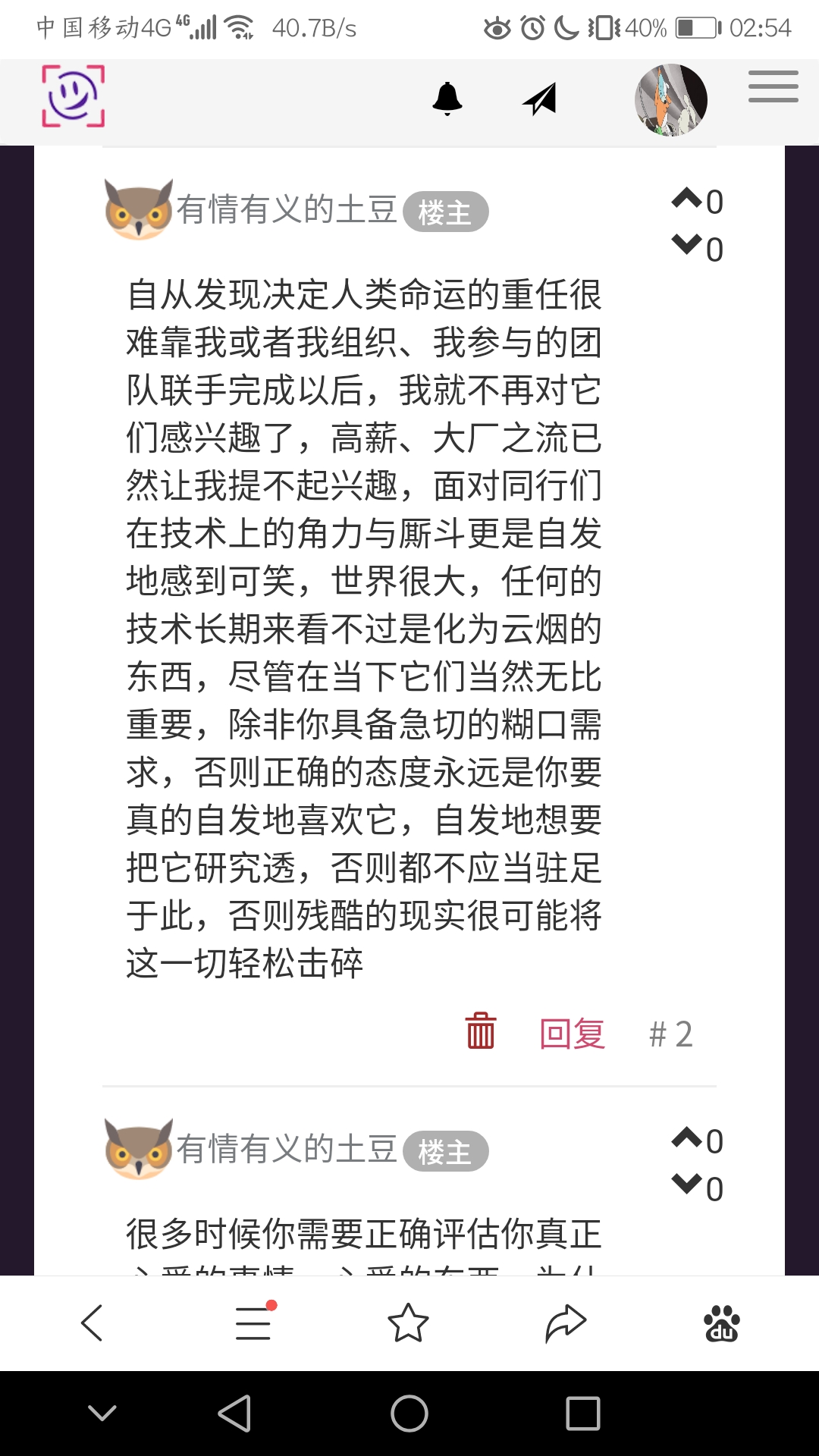Downvote the post starting 很多时候
Screen dimensions: 819x1456
click(x=687, y=1185)
